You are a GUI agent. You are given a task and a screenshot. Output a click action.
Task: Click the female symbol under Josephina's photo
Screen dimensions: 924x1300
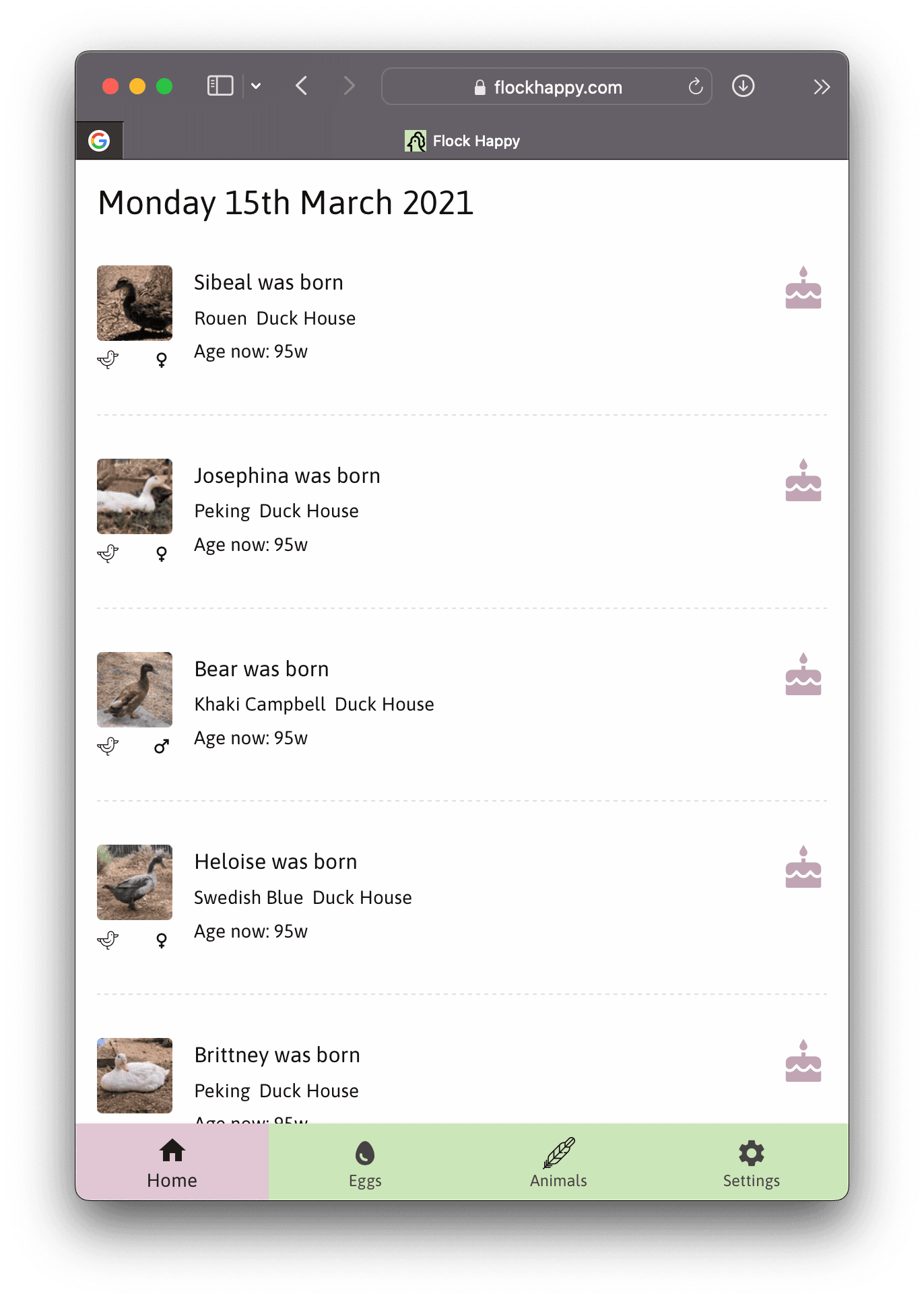(161, 552)
